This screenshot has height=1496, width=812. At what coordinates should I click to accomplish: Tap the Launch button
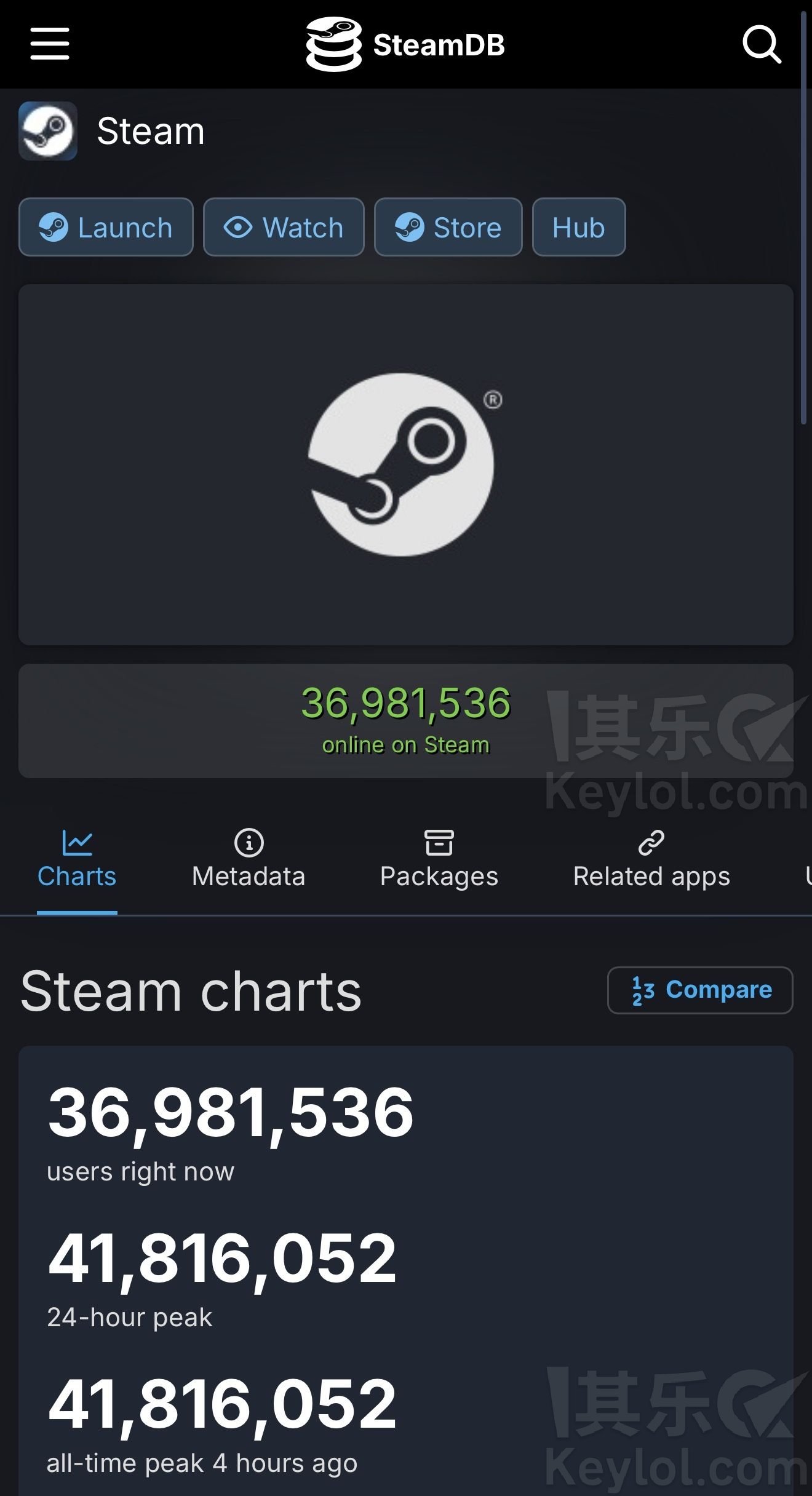106,227
